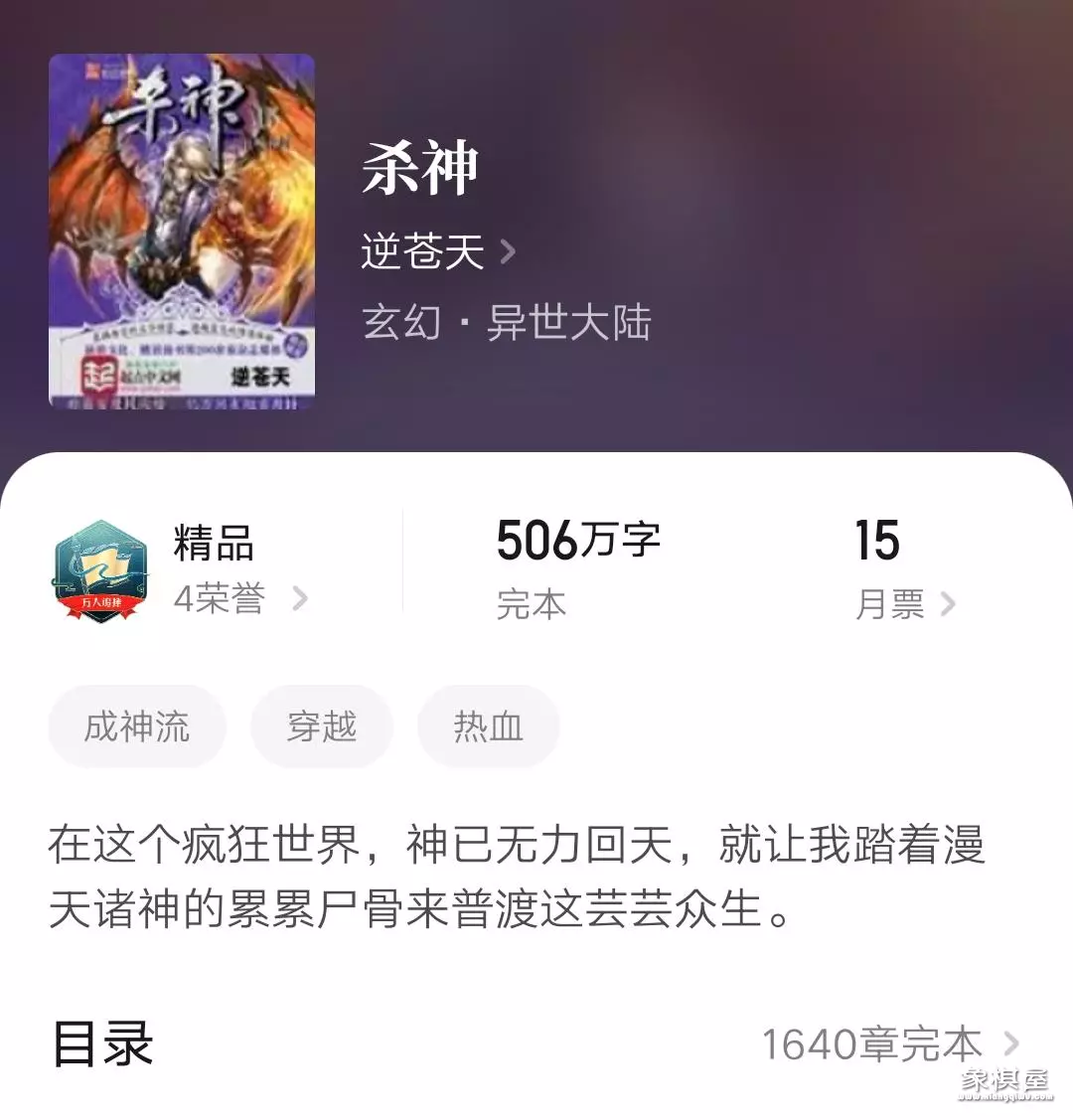Select the 成神流 tag chip
This screenshot has width=1073, height=1120.
136,726
